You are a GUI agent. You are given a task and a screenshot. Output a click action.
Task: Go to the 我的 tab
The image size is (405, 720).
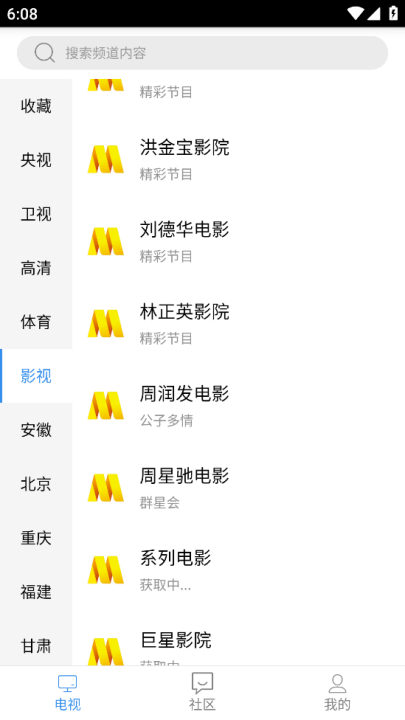pos(337,692)
